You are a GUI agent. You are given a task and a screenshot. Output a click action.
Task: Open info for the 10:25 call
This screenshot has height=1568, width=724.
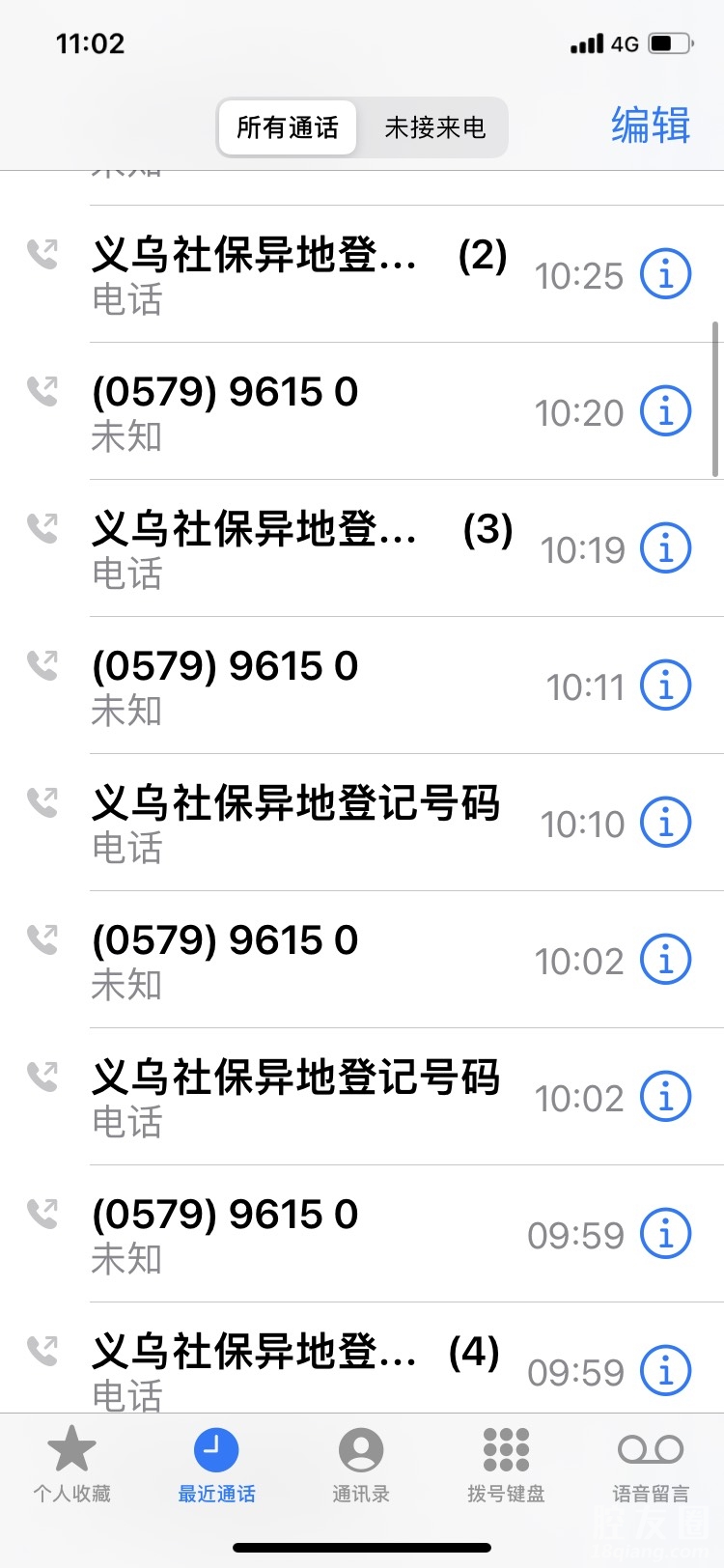pyautogui.click(x=666, y=274)
